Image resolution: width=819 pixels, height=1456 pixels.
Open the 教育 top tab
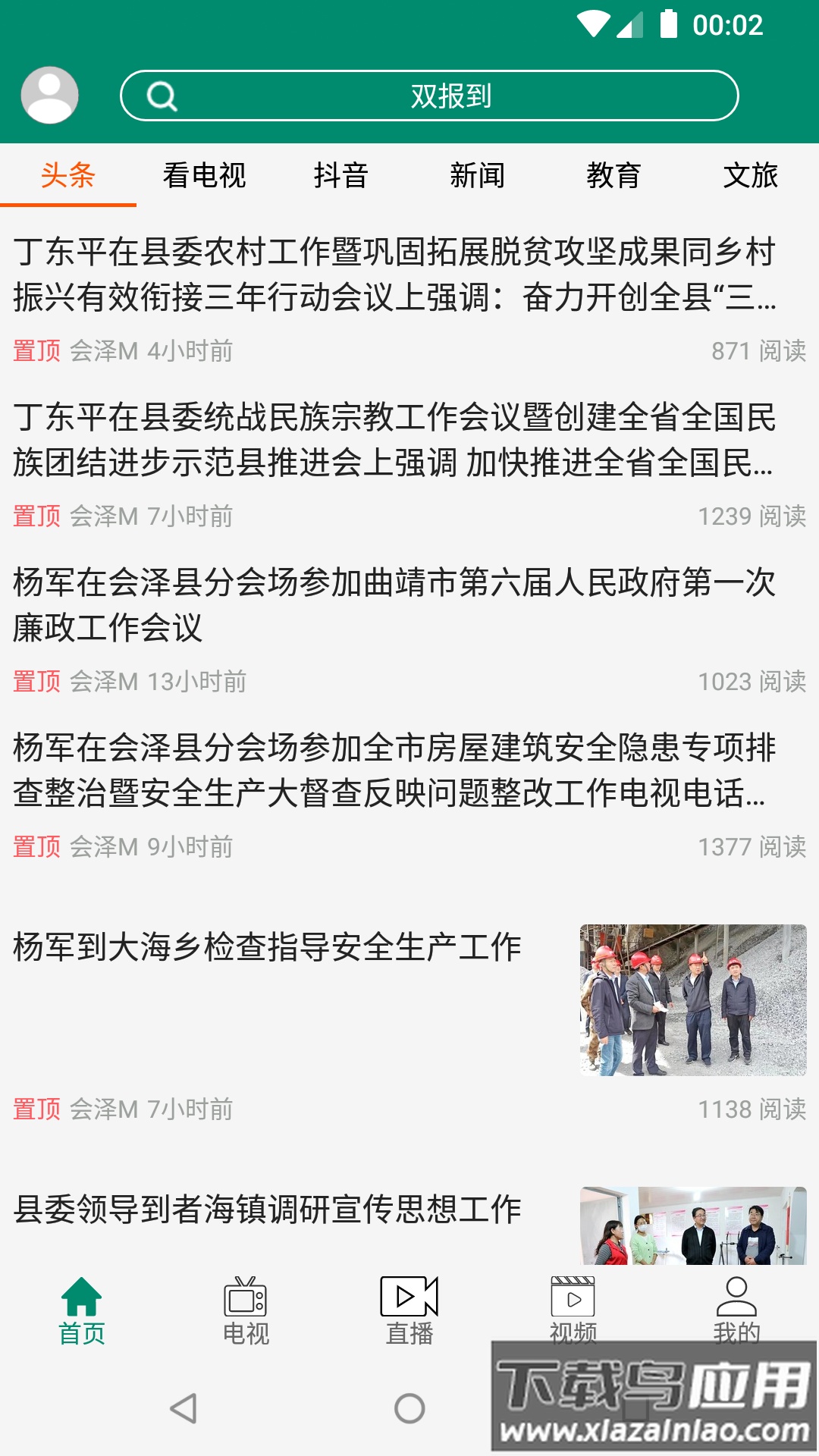pyautogui.click(x=613, y=175)
